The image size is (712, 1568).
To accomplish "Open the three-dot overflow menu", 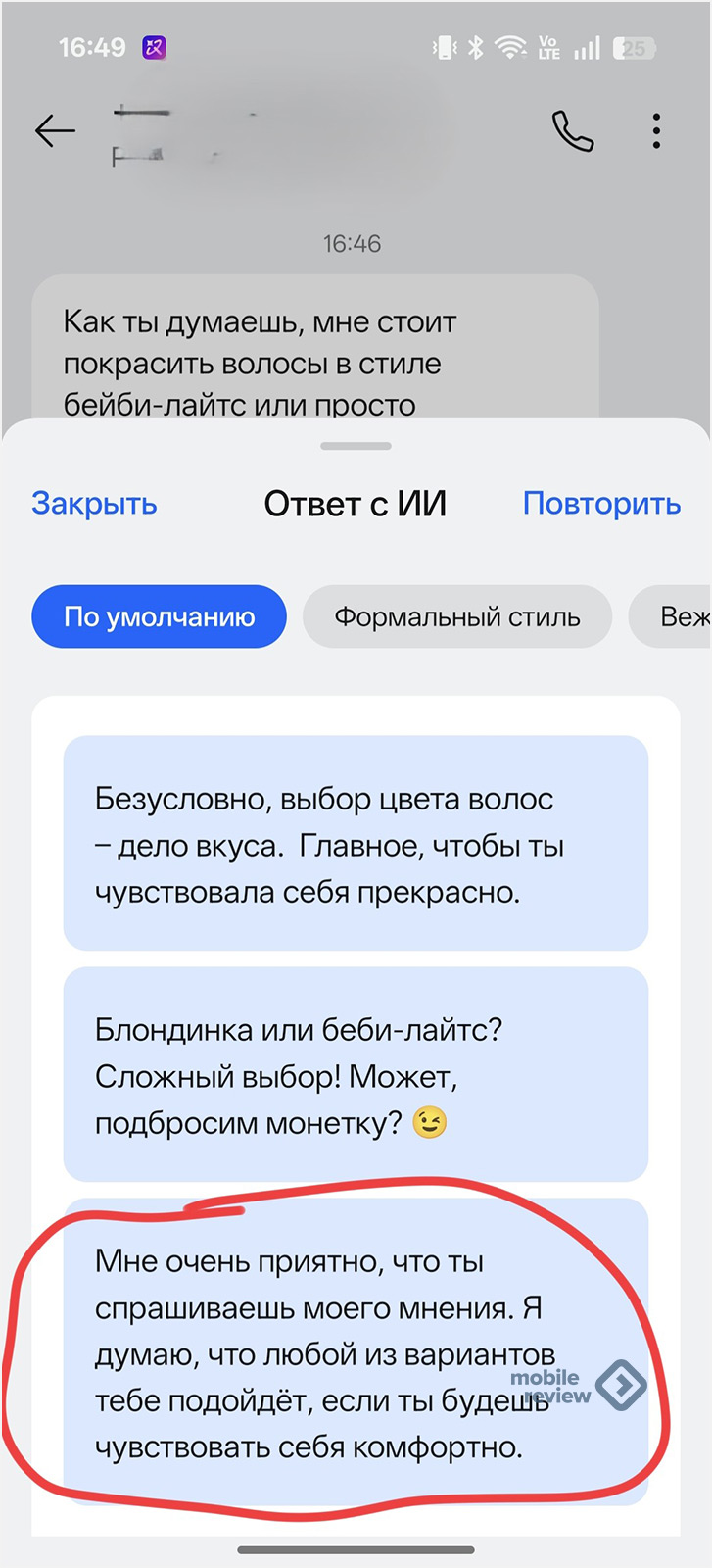I will 656,130.
